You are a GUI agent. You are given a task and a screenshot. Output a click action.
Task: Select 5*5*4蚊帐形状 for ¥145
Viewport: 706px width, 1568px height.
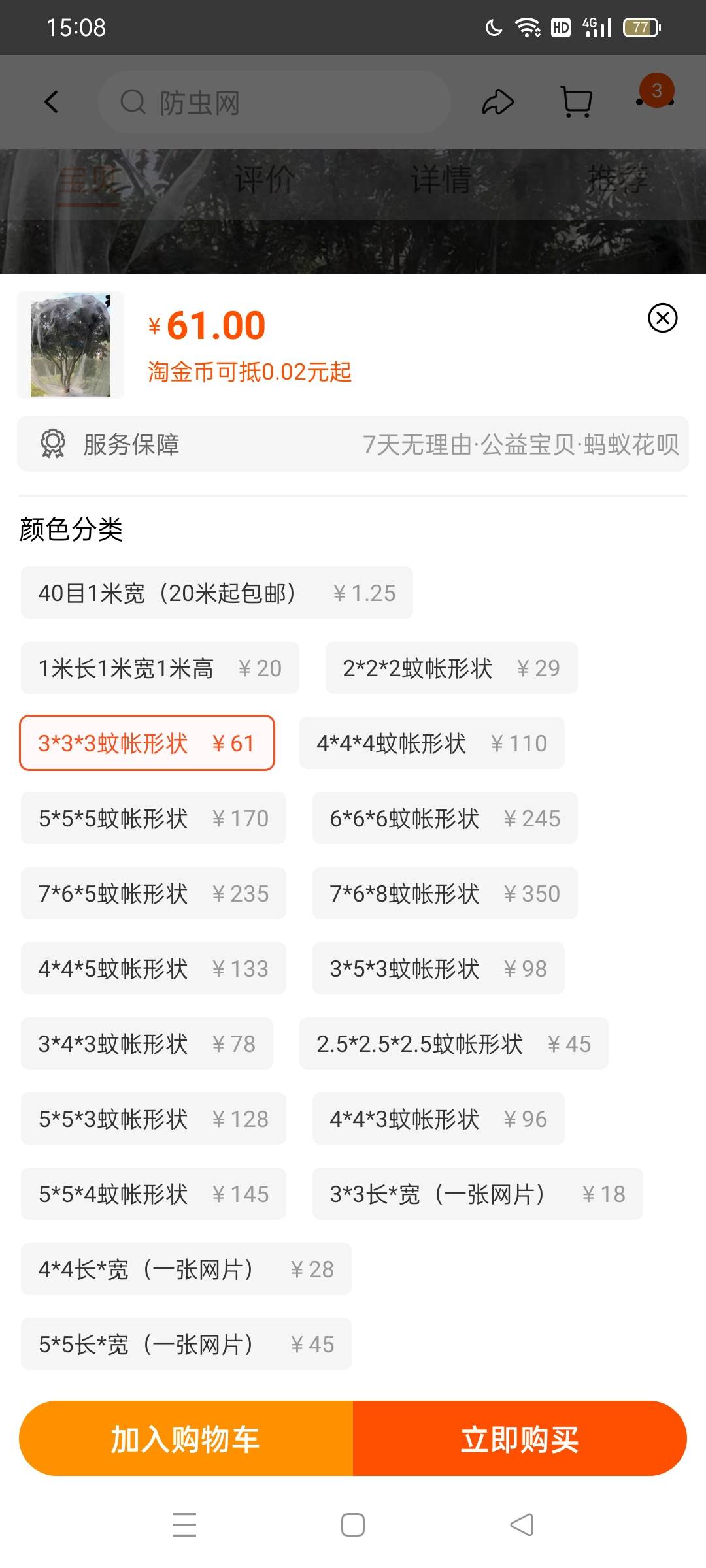click(154, 1194)
